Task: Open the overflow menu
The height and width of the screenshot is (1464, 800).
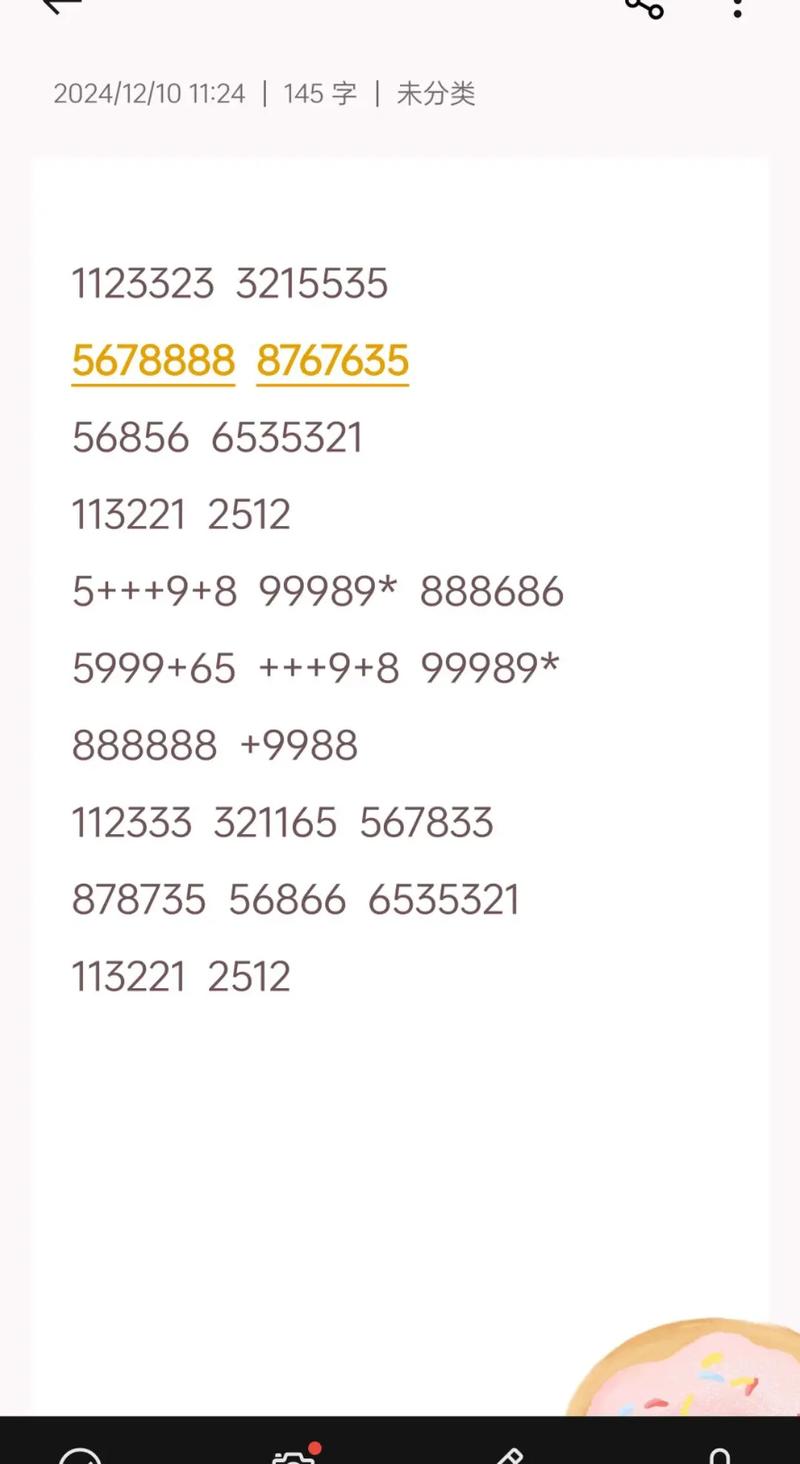Action: 737,8
